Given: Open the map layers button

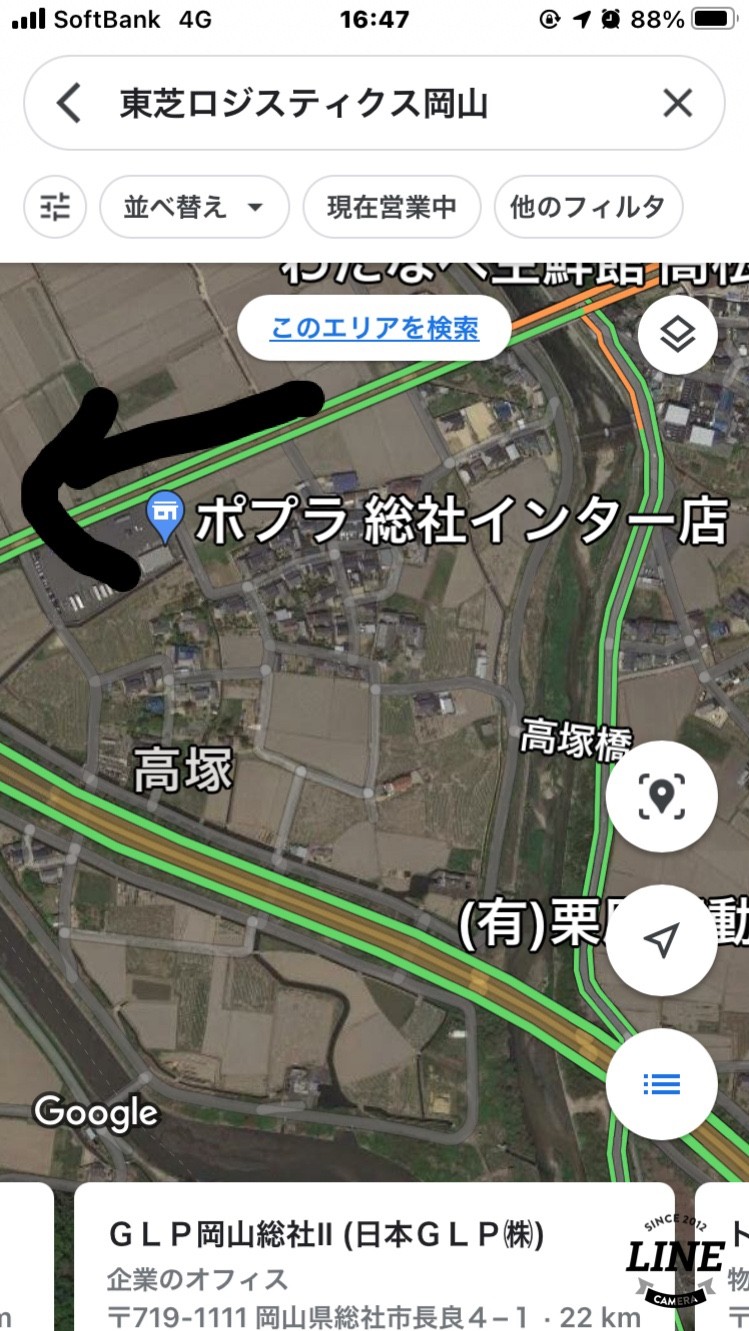Looking at the screenshot, I should pyautogui.click(x=677, y=335).
